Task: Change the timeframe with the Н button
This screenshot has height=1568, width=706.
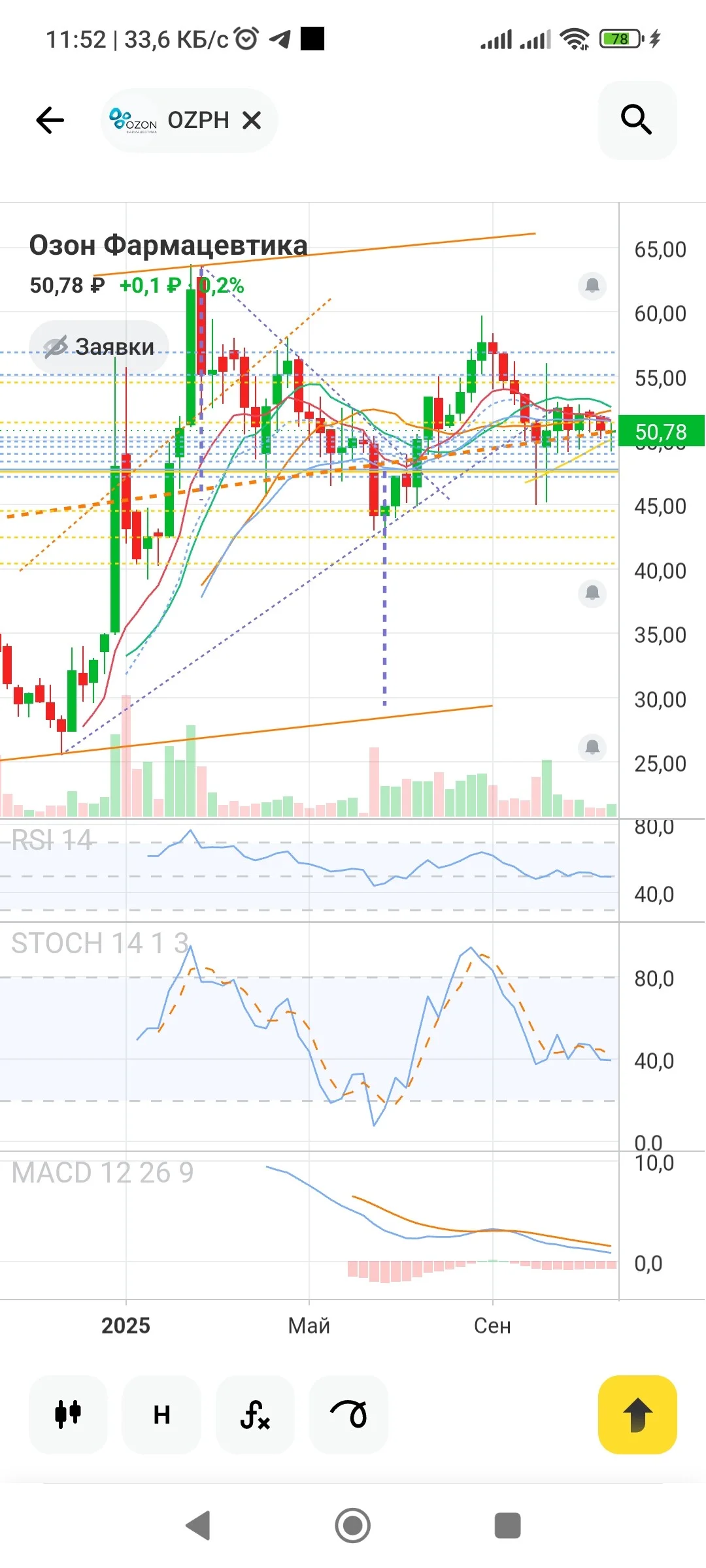Action: pyautogui.click(x=161, y=1414)
